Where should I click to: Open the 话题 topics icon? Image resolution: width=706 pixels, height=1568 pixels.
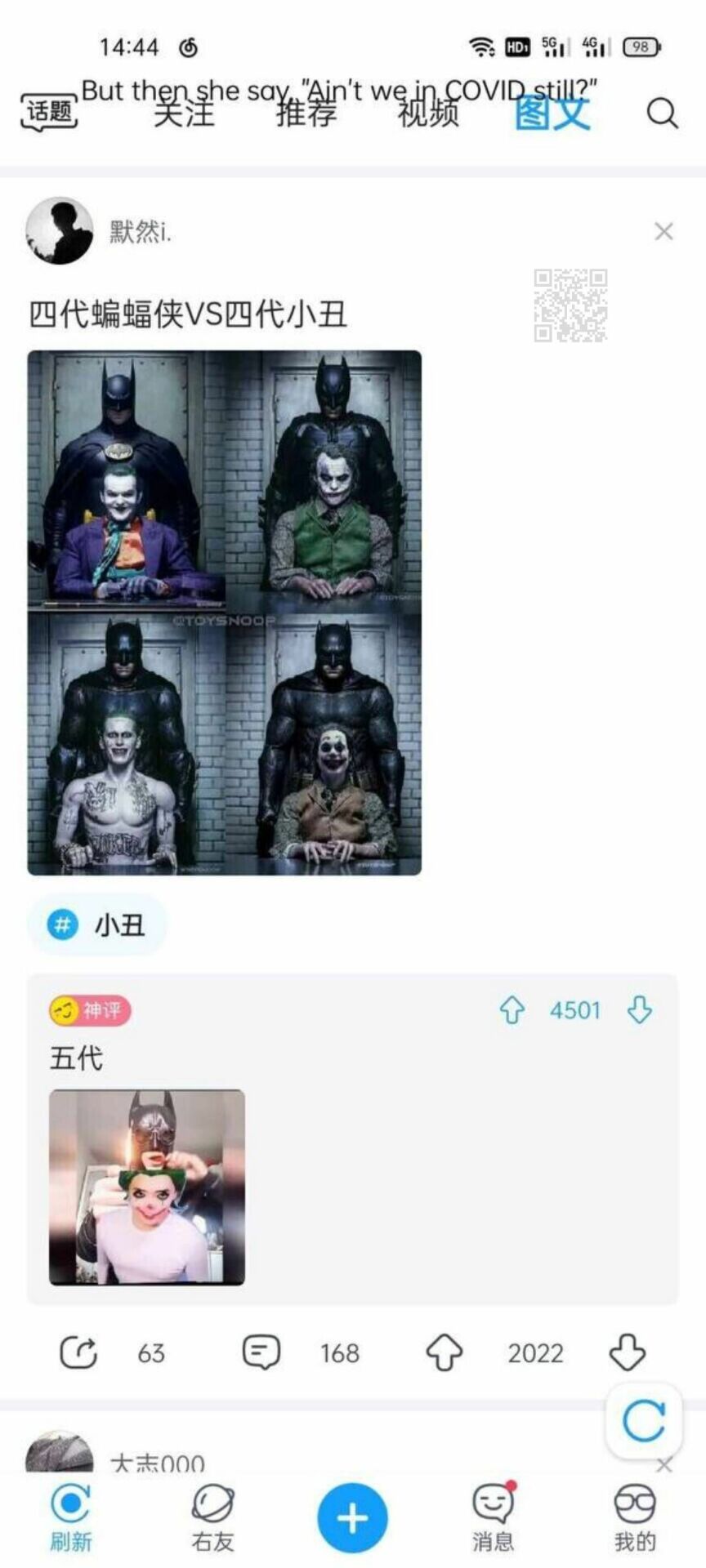pyautogui.click(x=49, y=112)
